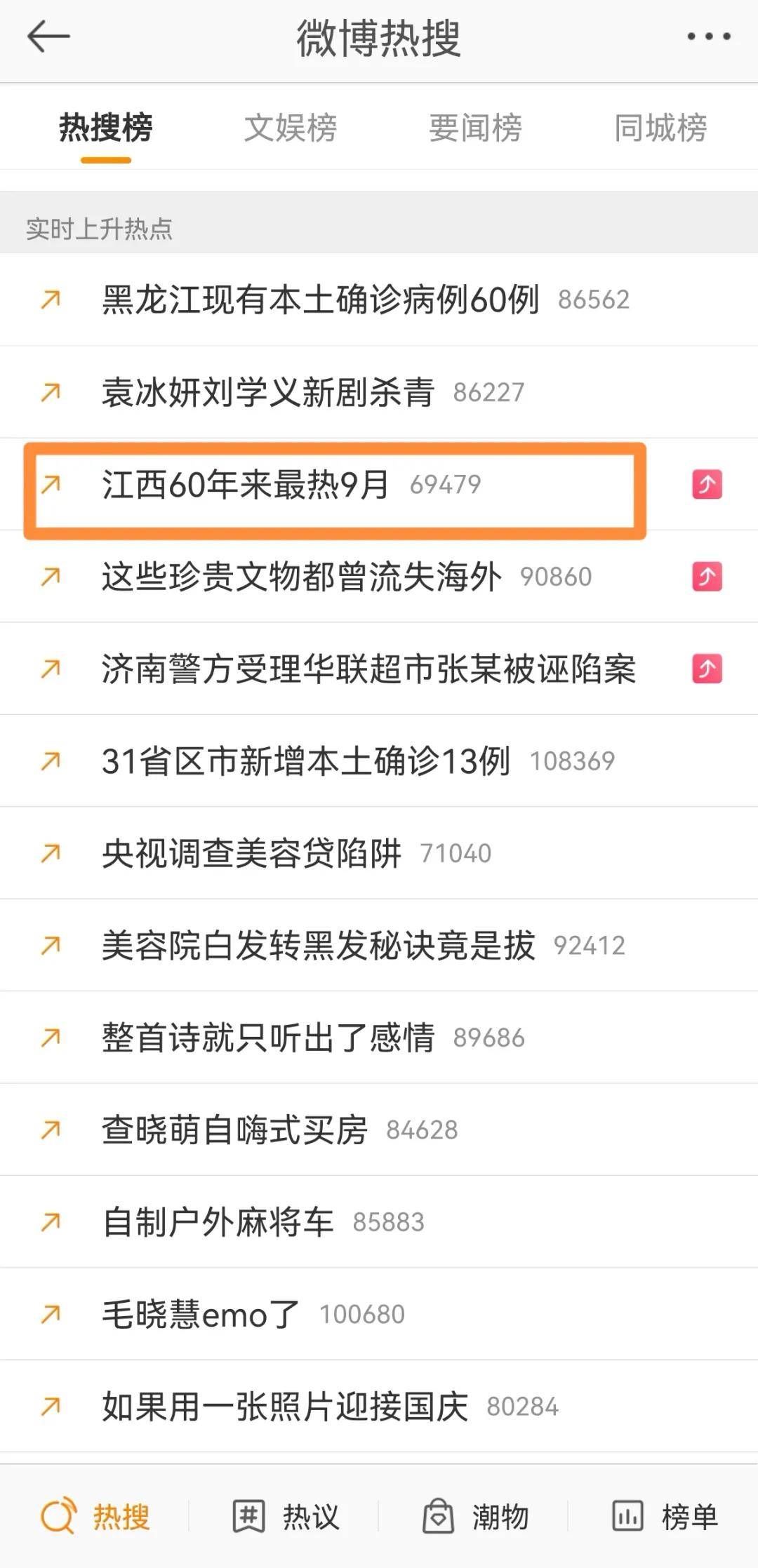Open topic 美容院白发转黑发秘诀竟是拔

click(x=318, y=946)
